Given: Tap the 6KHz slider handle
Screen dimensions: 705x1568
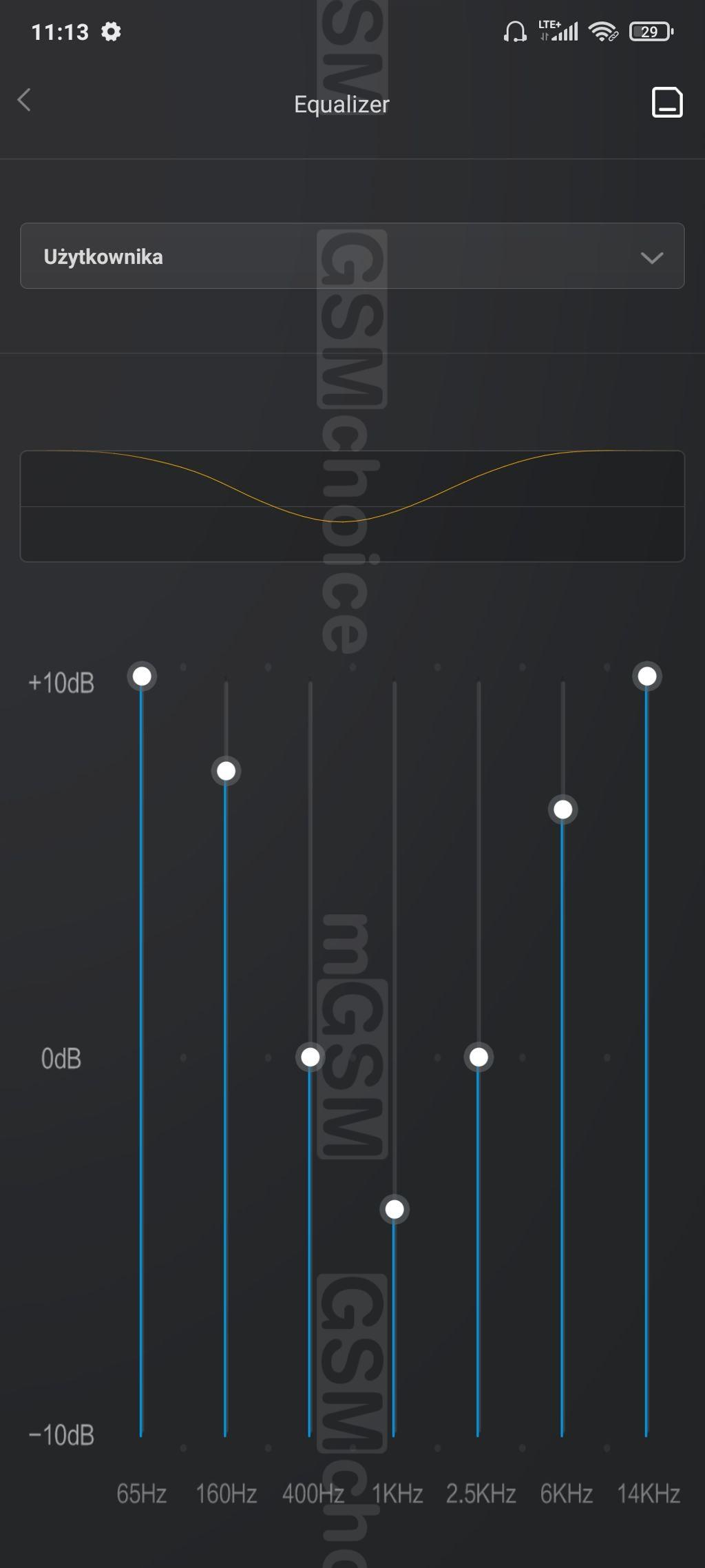Looking at the screenshot, I should 563,809.
